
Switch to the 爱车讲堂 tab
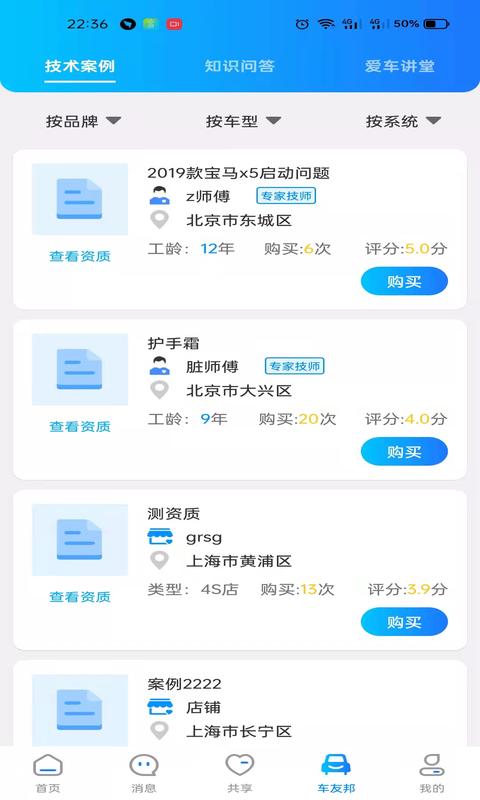point(399,66)
